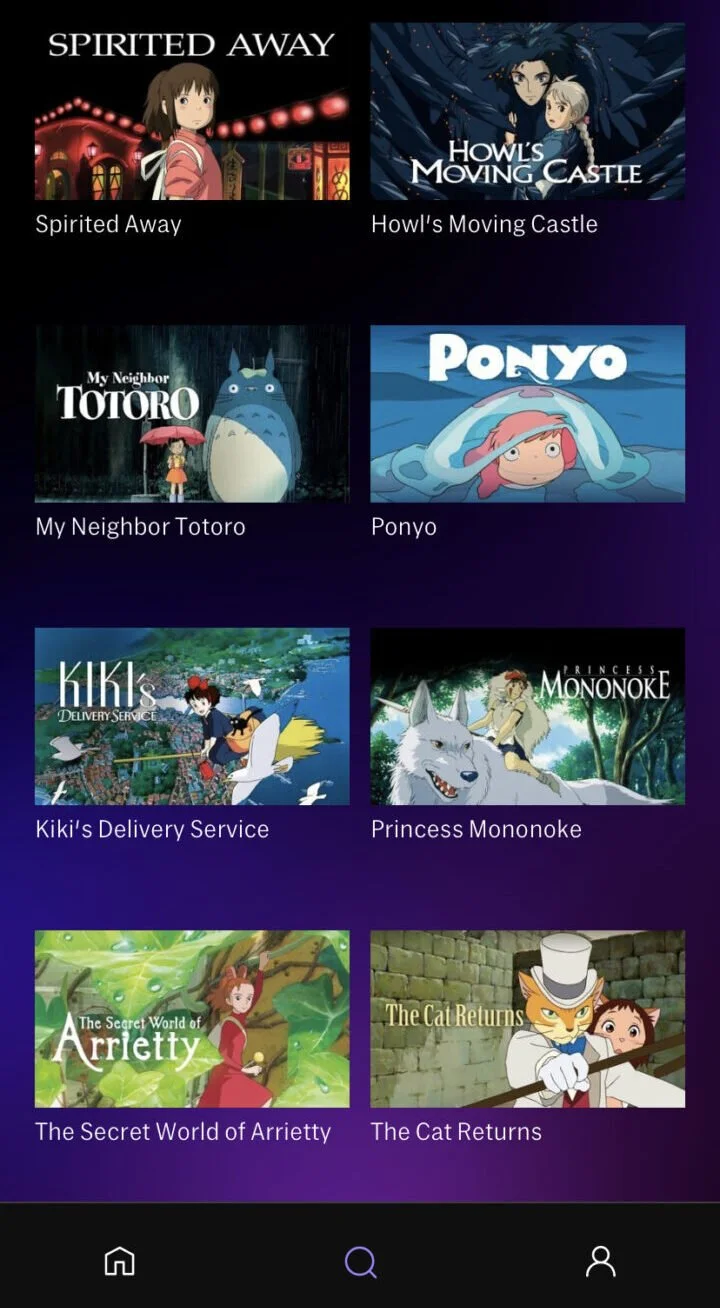Open Princess Mononoke
The height and width of the screenshot is (1308, 720).
tap(527, 716)
